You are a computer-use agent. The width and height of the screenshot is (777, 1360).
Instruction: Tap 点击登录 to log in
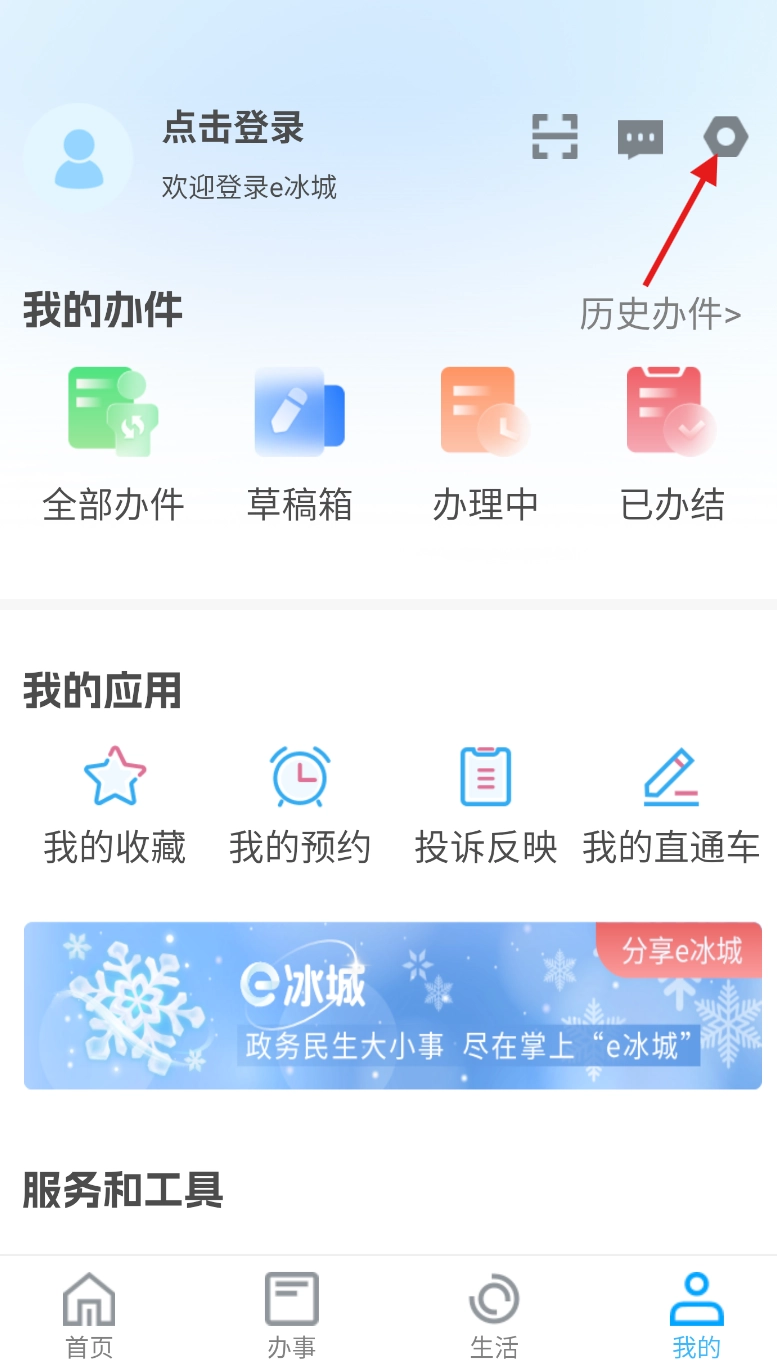[x=233, y=129]
